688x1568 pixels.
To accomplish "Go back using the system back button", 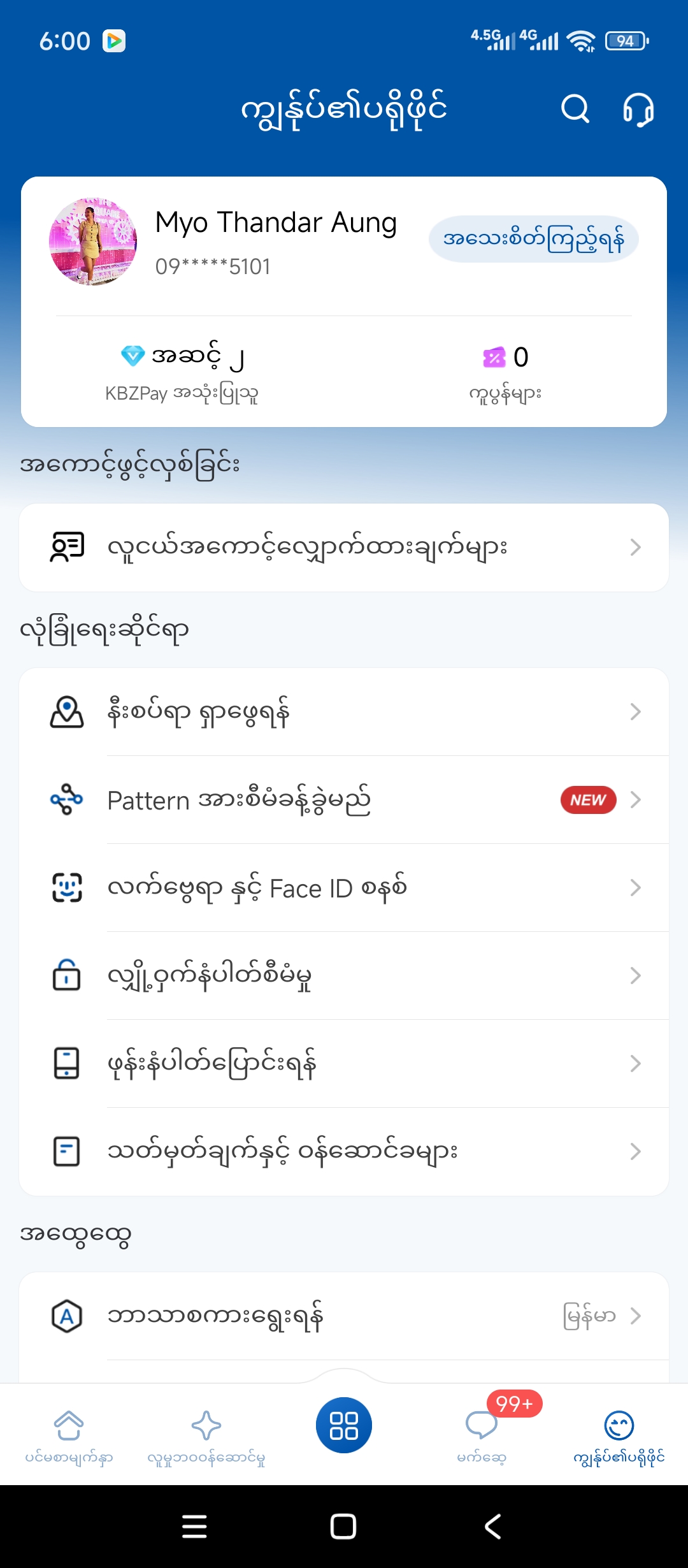I will 492,1527.
